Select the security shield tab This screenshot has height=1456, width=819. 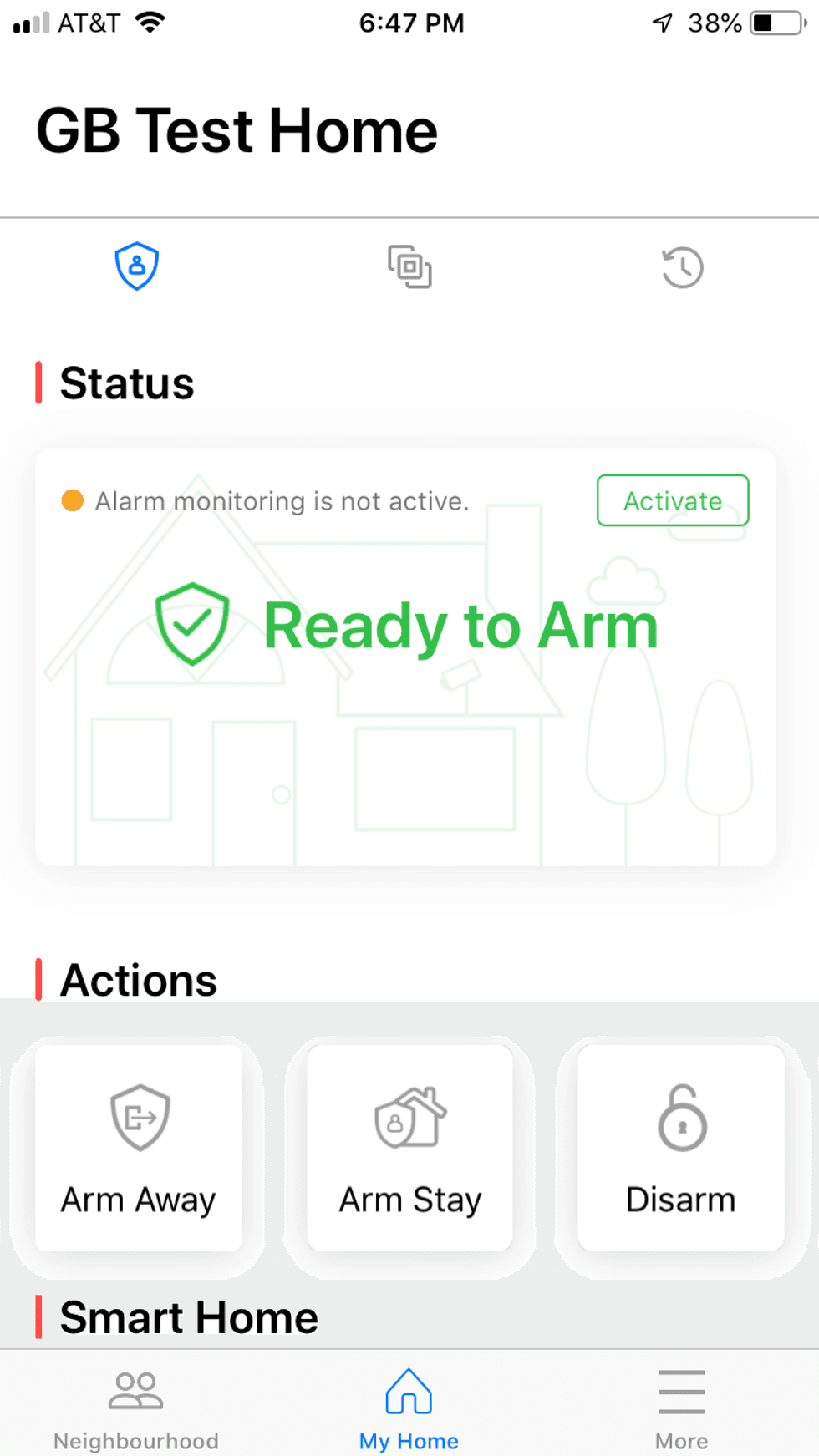click(x=137, y=266)
